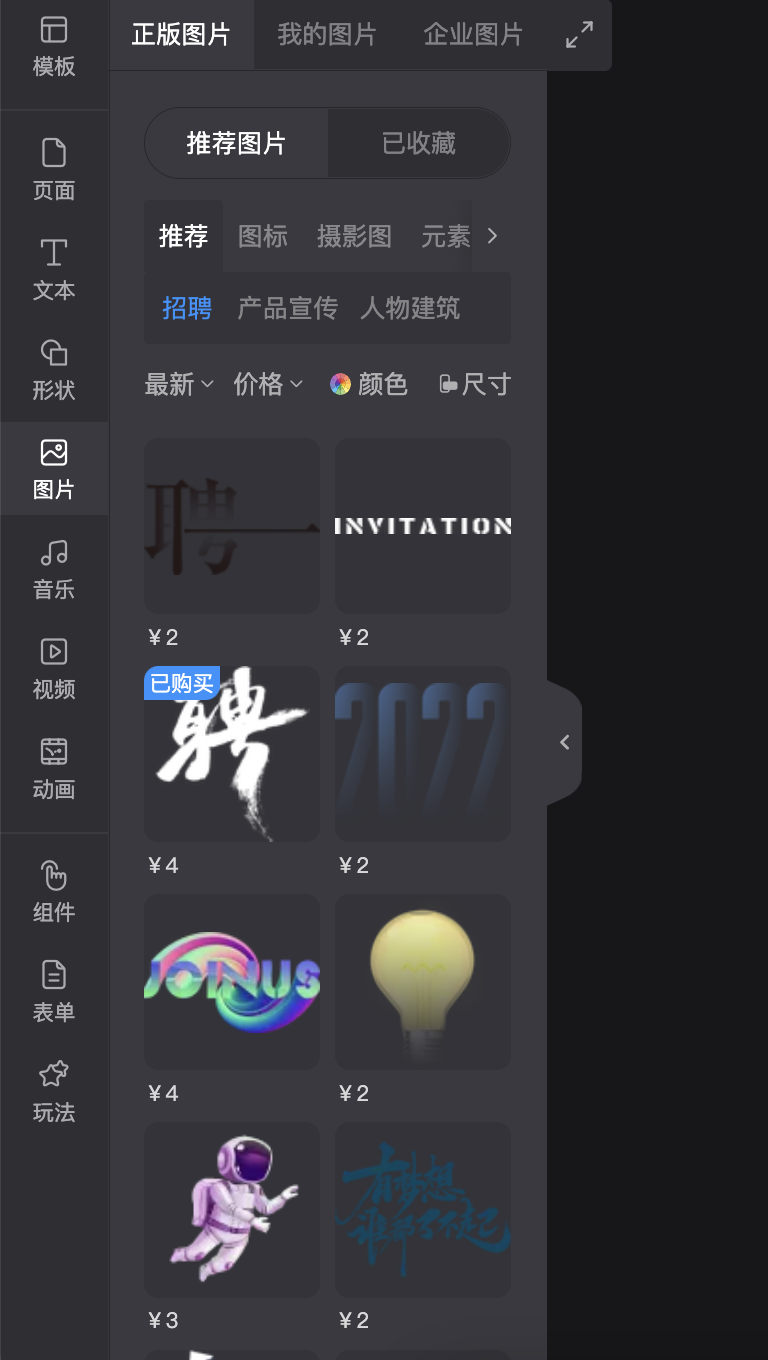Image resolution: width=768 pixels, height=1360 pixels.
Task: Filter images by 尺寸
Action: click(475, 384)
